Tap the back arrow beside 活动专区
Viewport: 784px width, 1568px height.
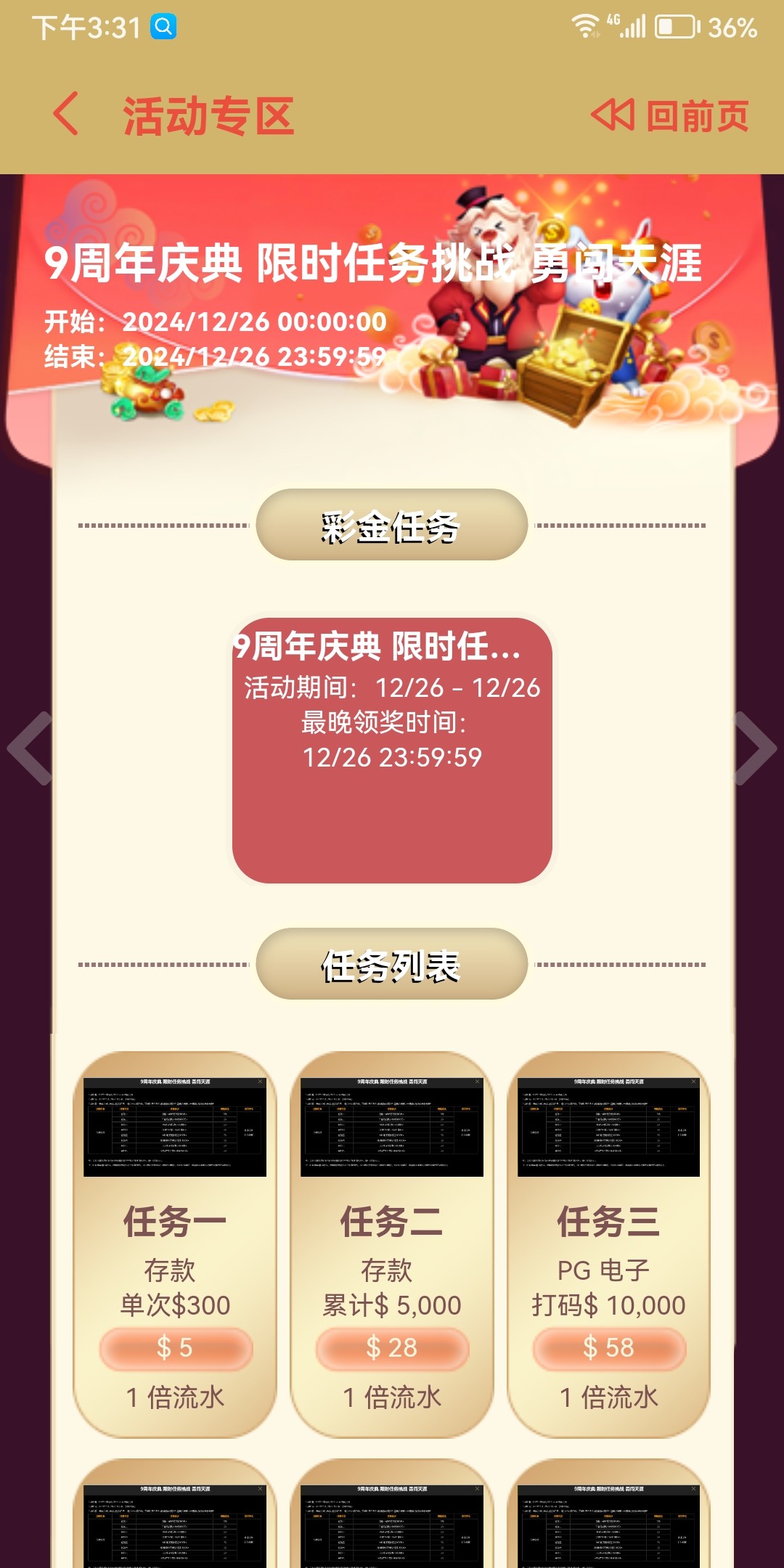pos(66,114)
